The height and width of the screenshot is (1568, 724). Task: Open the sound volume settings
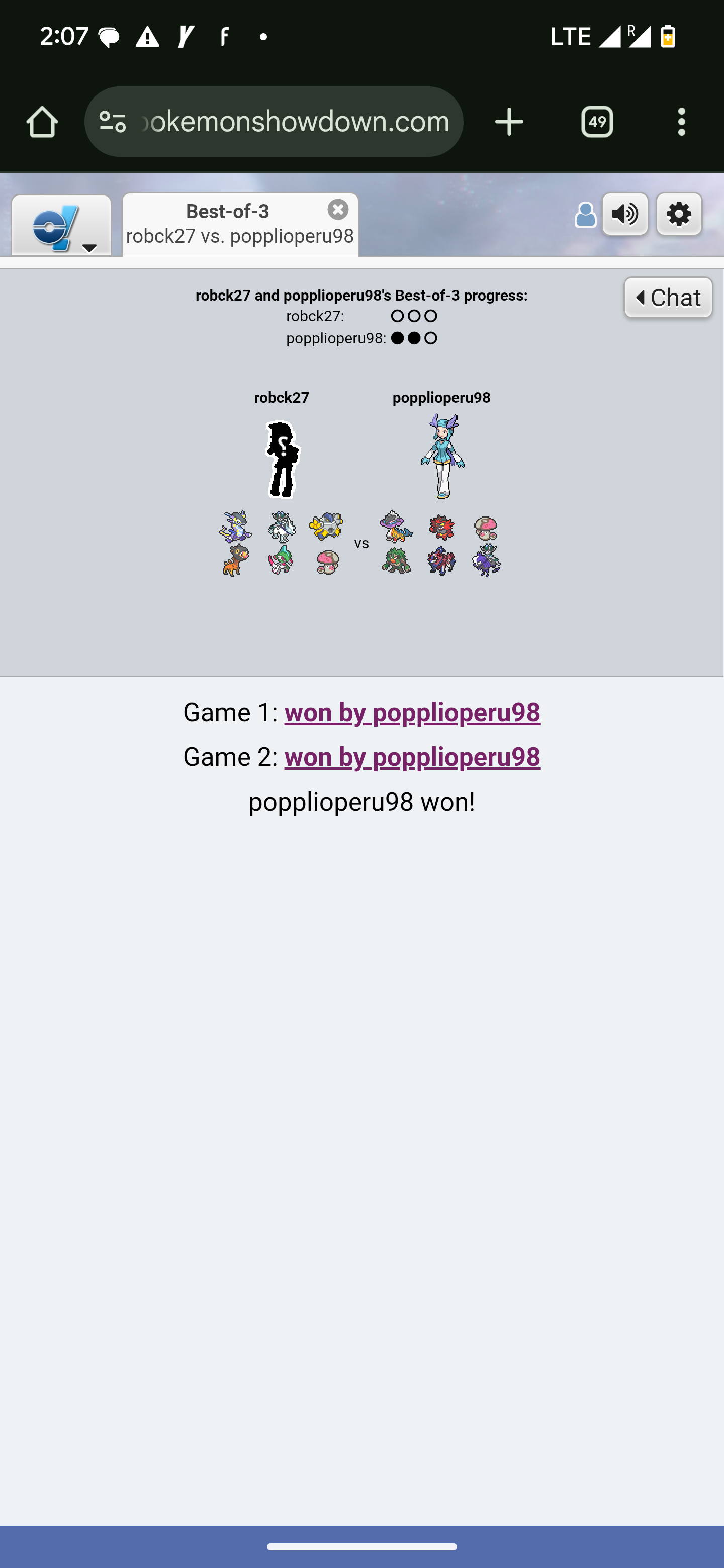point(625,214)
